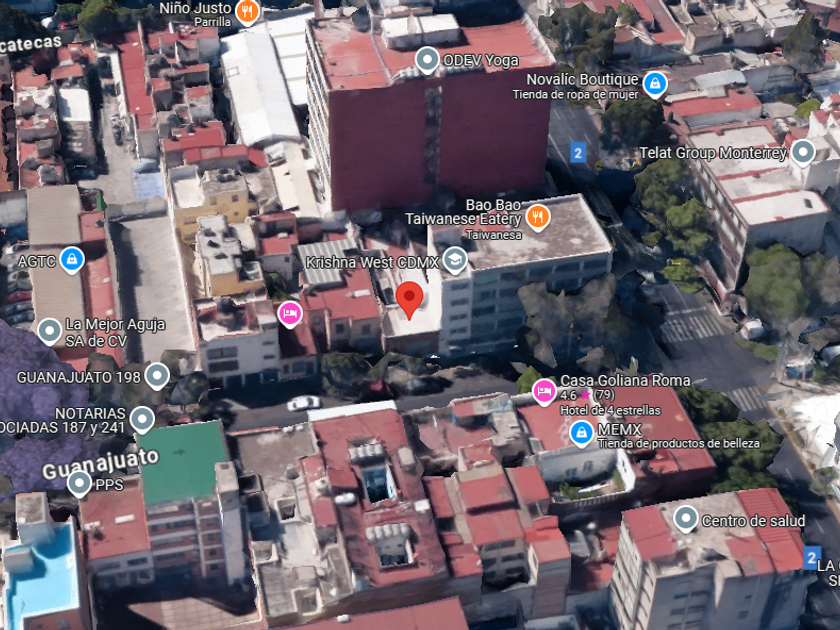
Task: Open the Niño Justo restaurant marker
Action: (247, 11)
